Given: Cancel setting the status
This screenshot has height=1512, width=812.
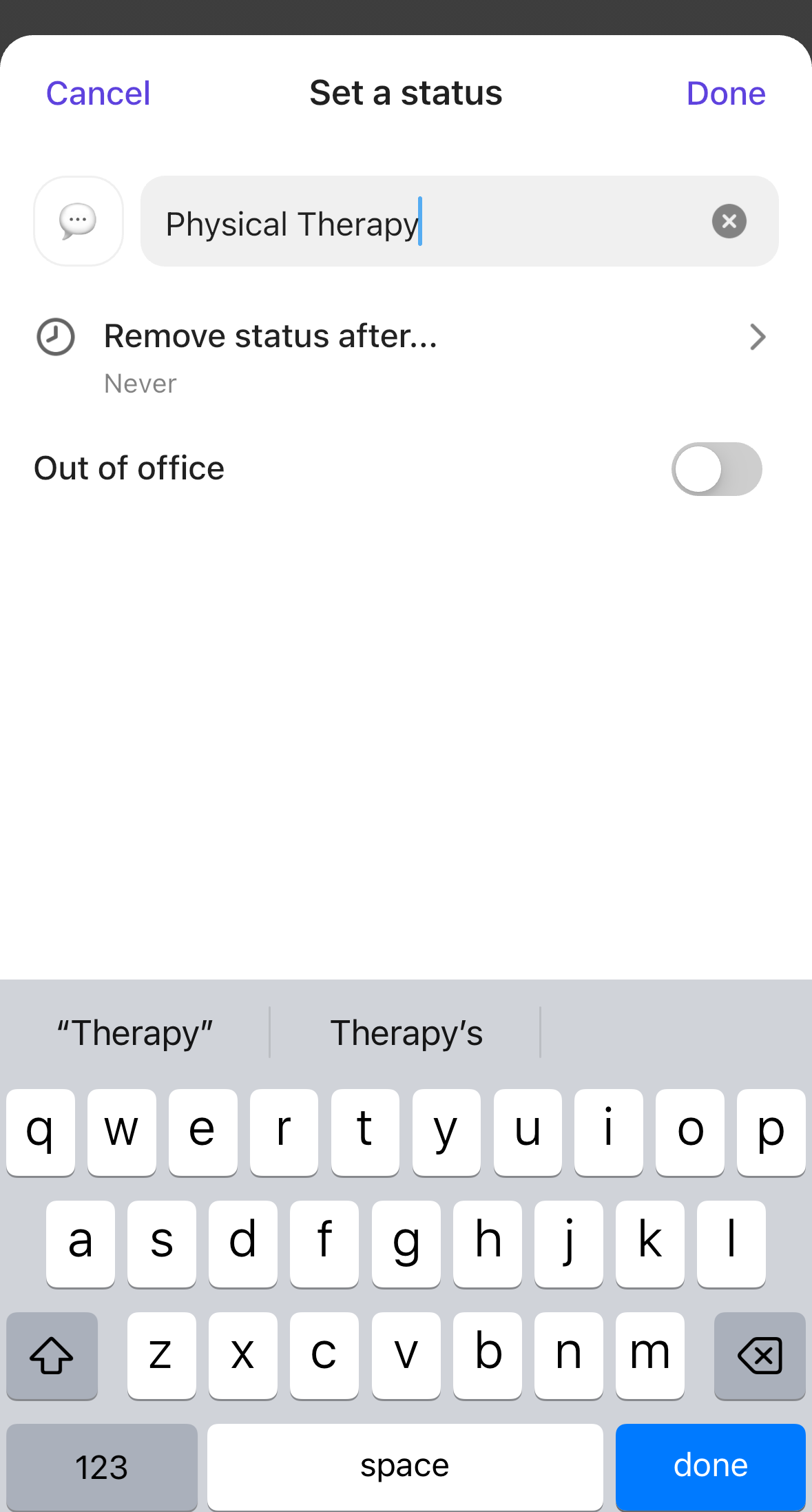Looking at the screenshot, I should (x=97, y=92).
